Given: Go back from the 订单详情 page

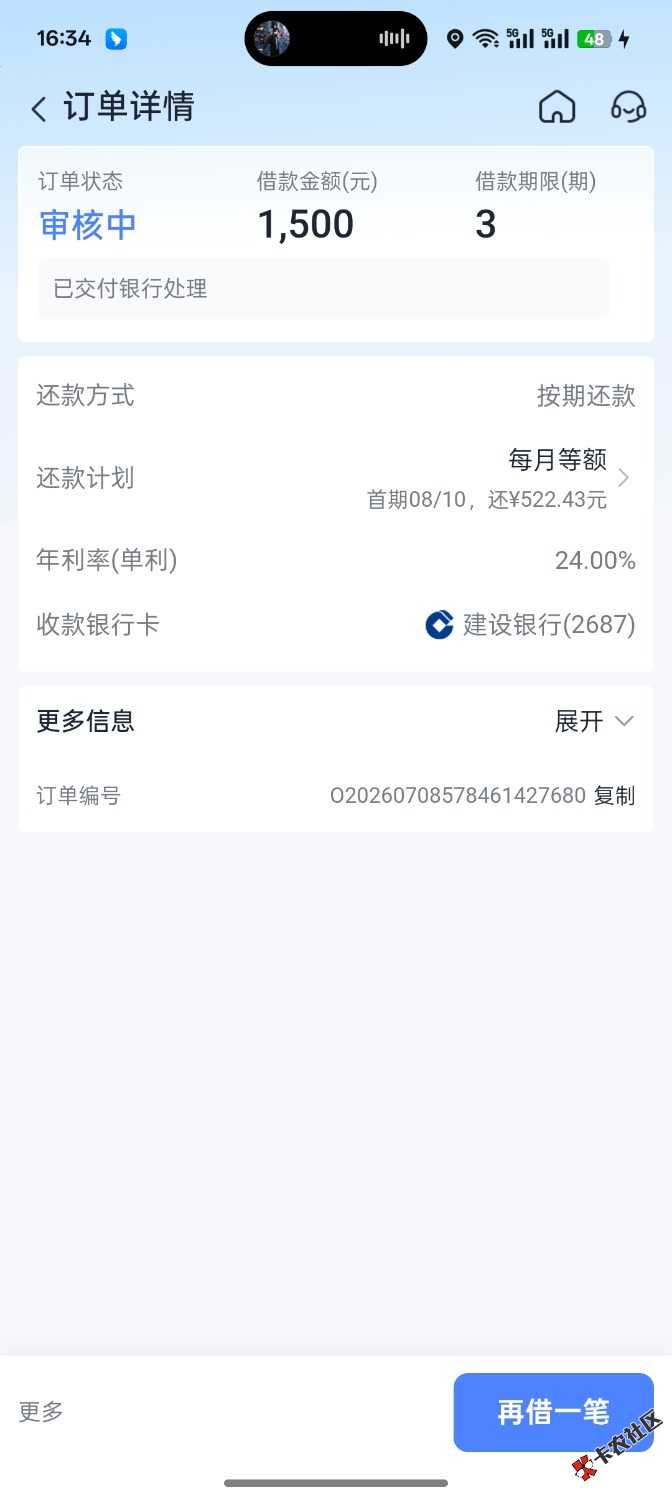Looking at the screenshot, I should (x=39, y=109).
